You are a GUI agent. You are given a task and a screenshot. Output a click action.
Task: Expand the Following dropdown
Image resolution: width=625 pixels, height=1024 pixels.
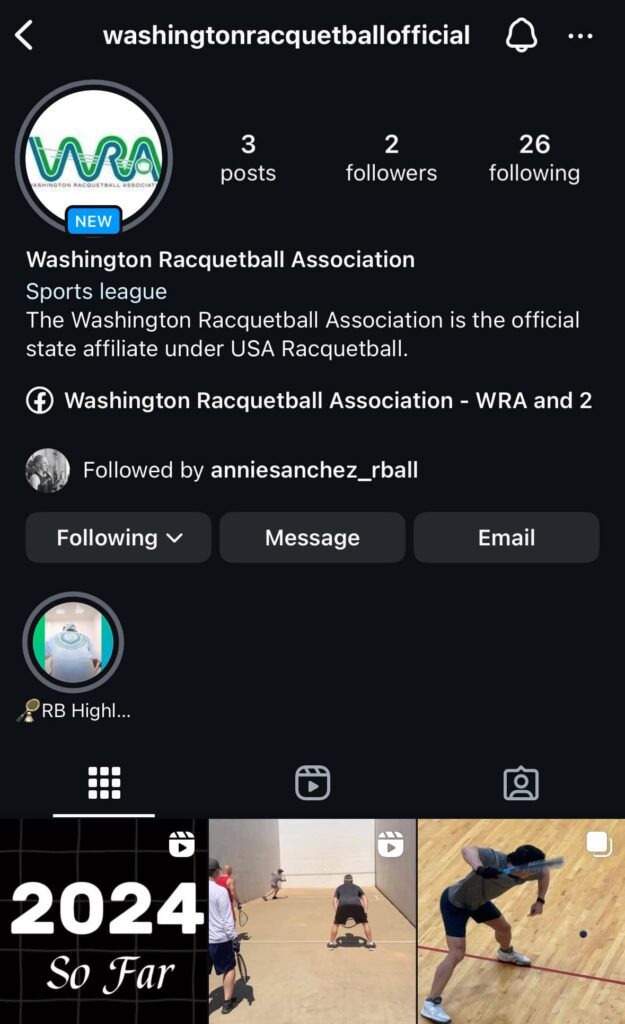[118, 538]
